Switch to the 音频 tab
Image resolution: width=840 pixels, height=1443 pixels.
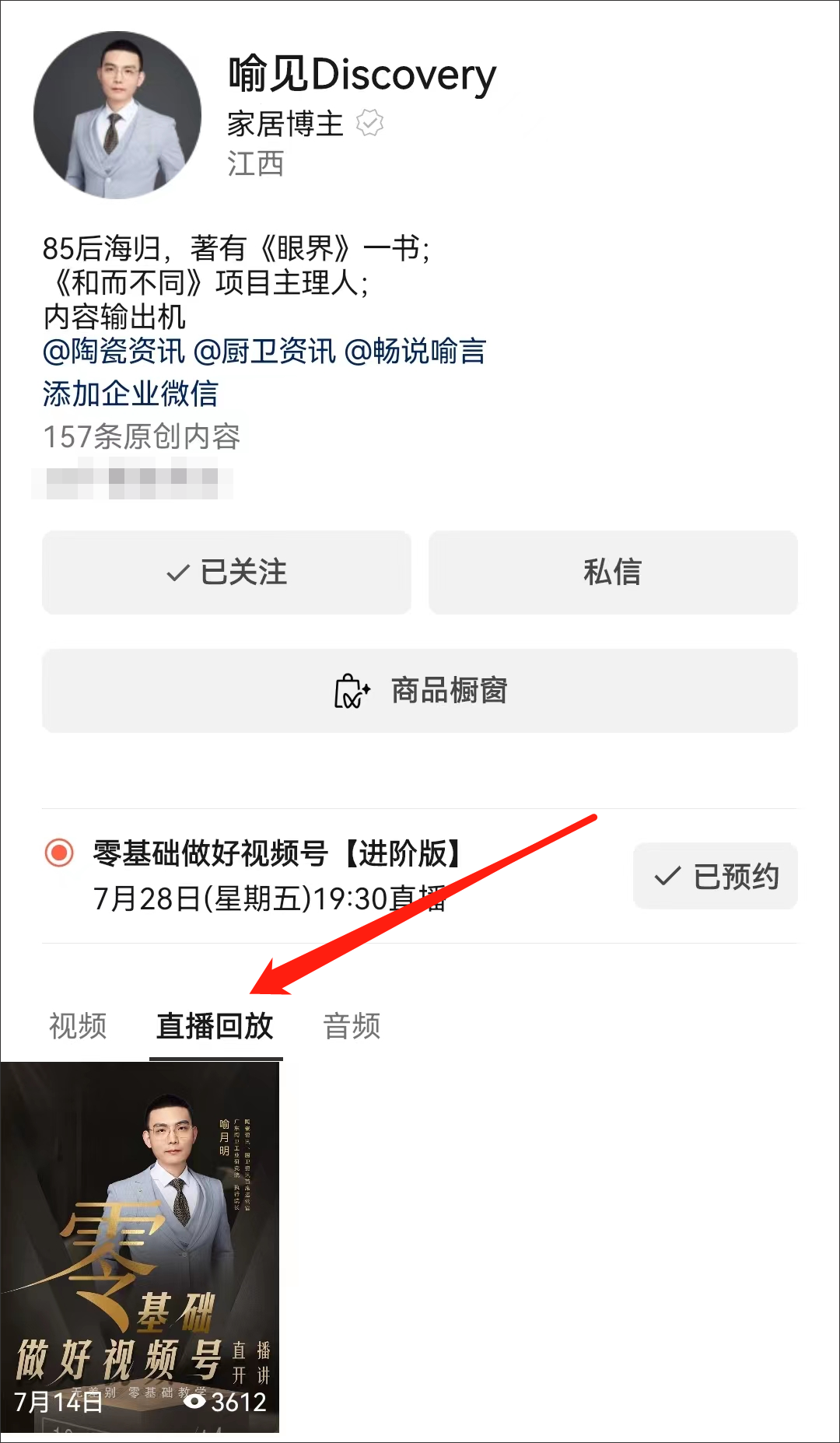(x=352, y=1026)
